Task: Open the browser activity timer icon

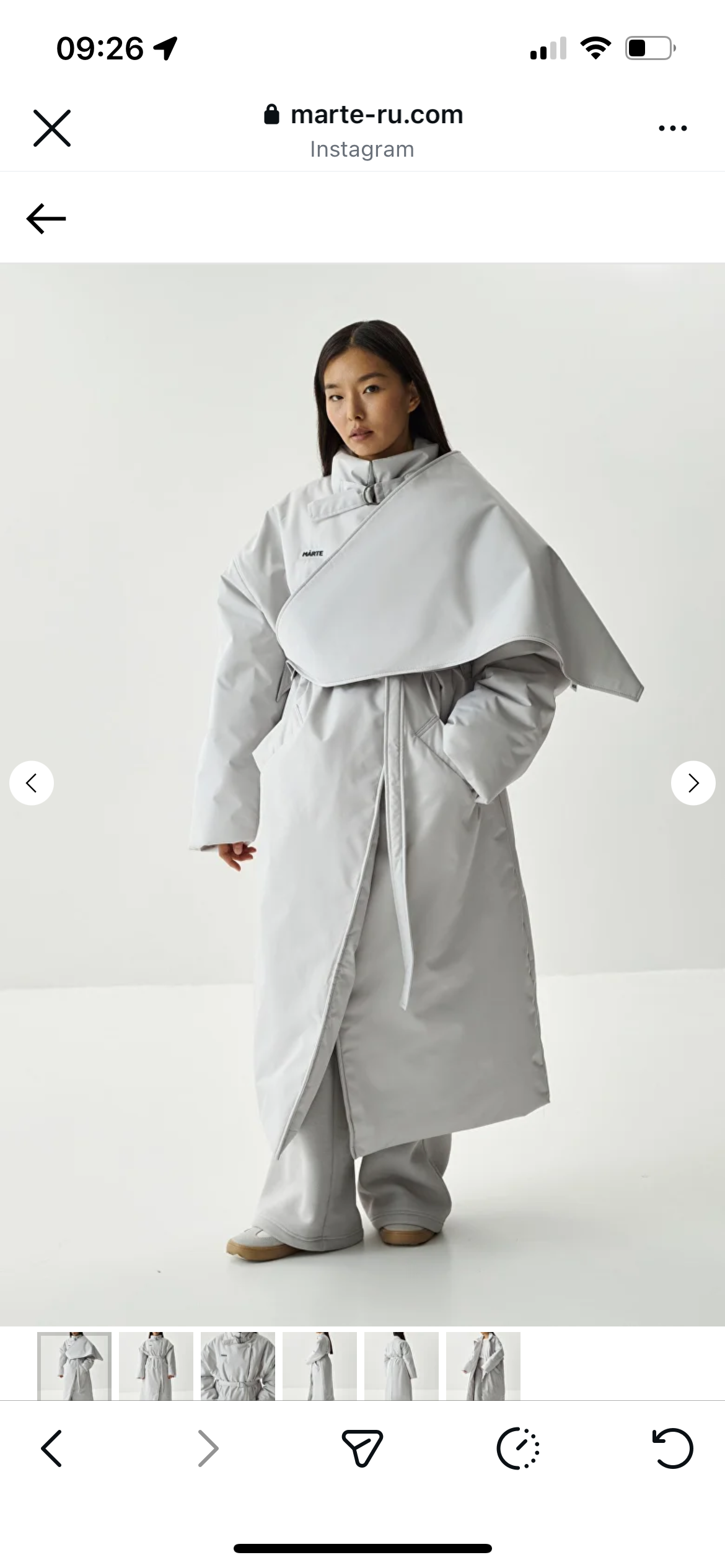Action: (x=518, y=1448)
